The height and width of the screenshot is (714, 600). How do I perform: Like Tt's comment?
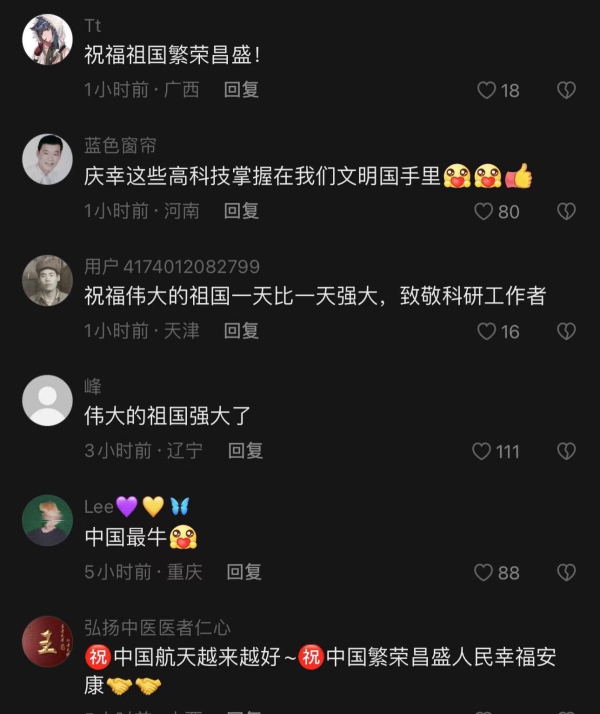click(x=487, y=90)
